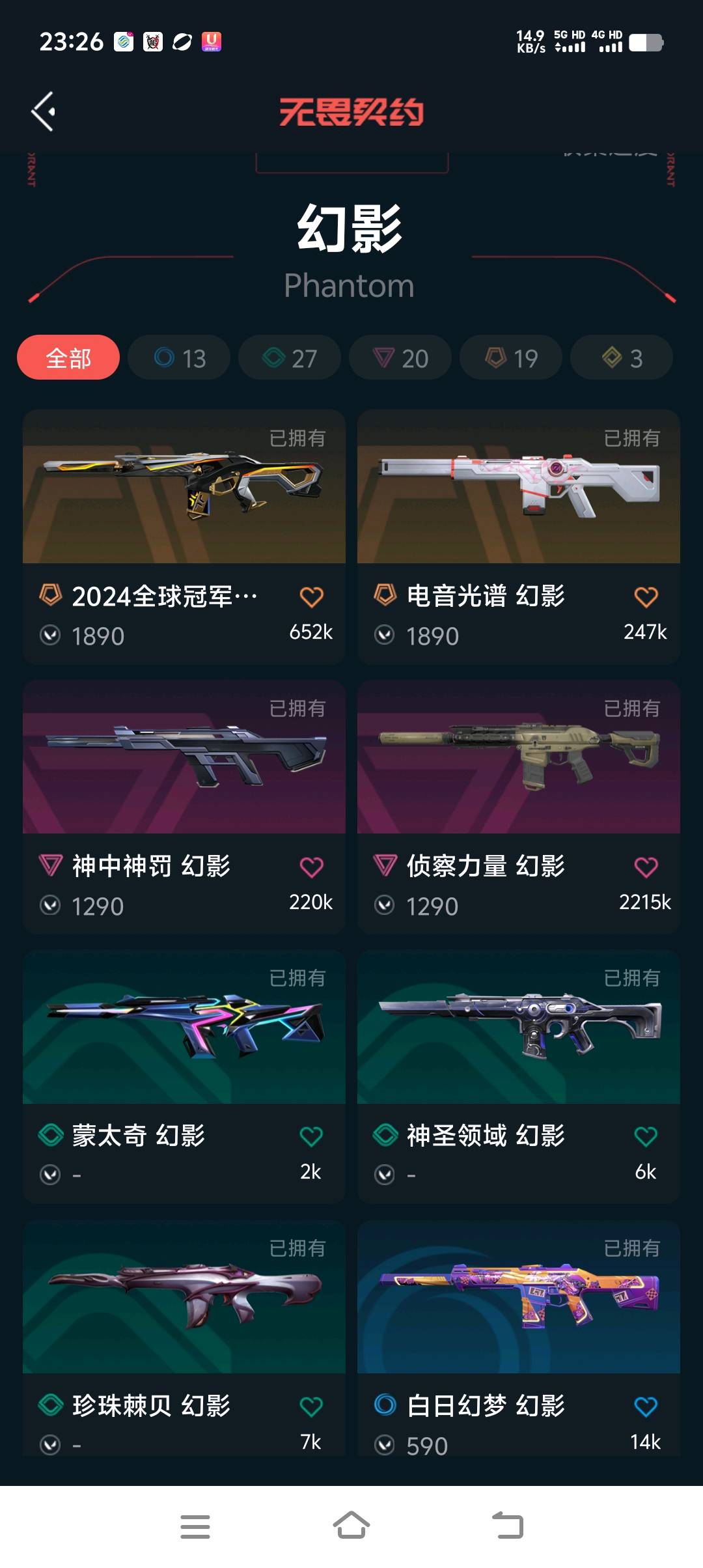Filter skins by the tier with 19
The height and width of the screenshot is (1568, 703).
point(511,357)
